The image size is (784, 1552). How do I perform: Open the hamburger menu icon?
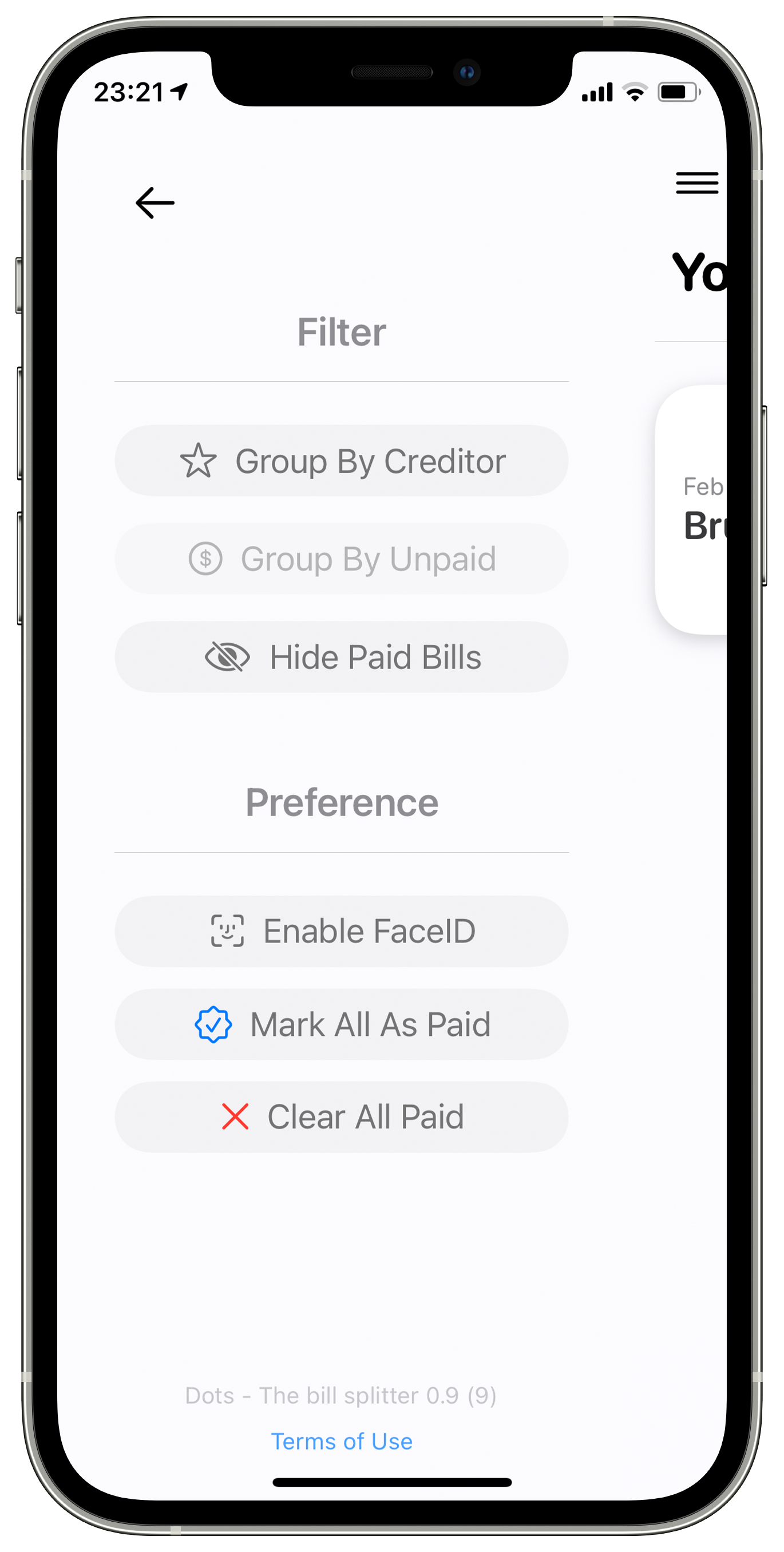click(x=696, y=183)
